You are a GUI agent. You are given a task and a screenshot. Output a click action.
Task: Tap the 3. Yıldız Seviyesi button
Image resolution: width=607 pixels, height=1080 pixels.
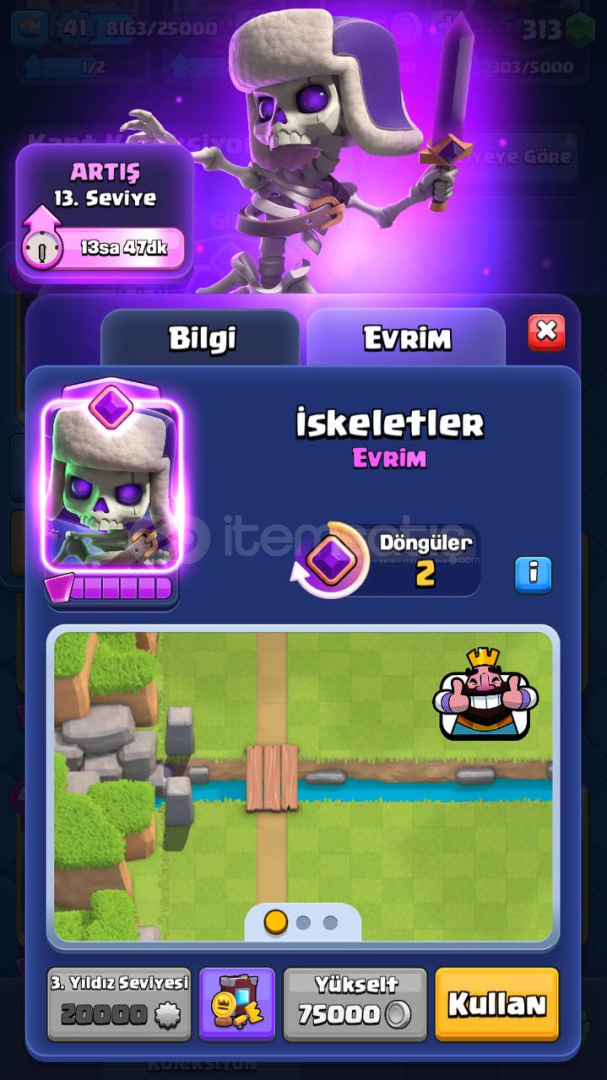119,1004
